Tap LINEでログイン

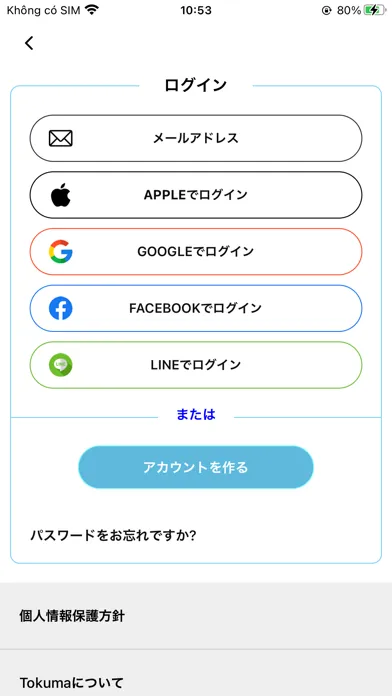[196, 365]
